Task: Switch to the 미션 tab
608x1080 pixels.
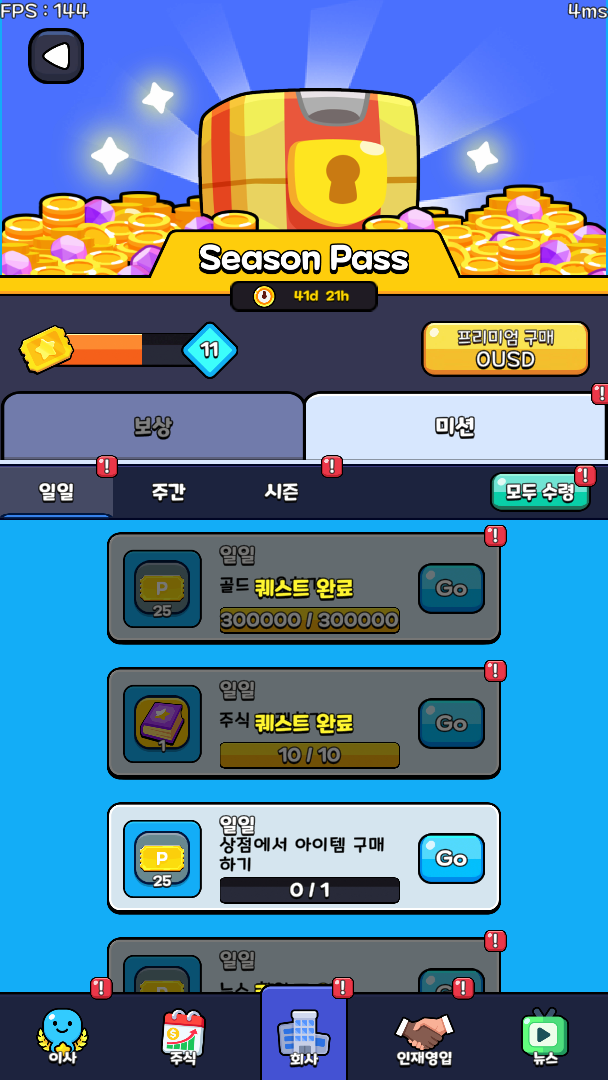Action: (x=455, y=427)
